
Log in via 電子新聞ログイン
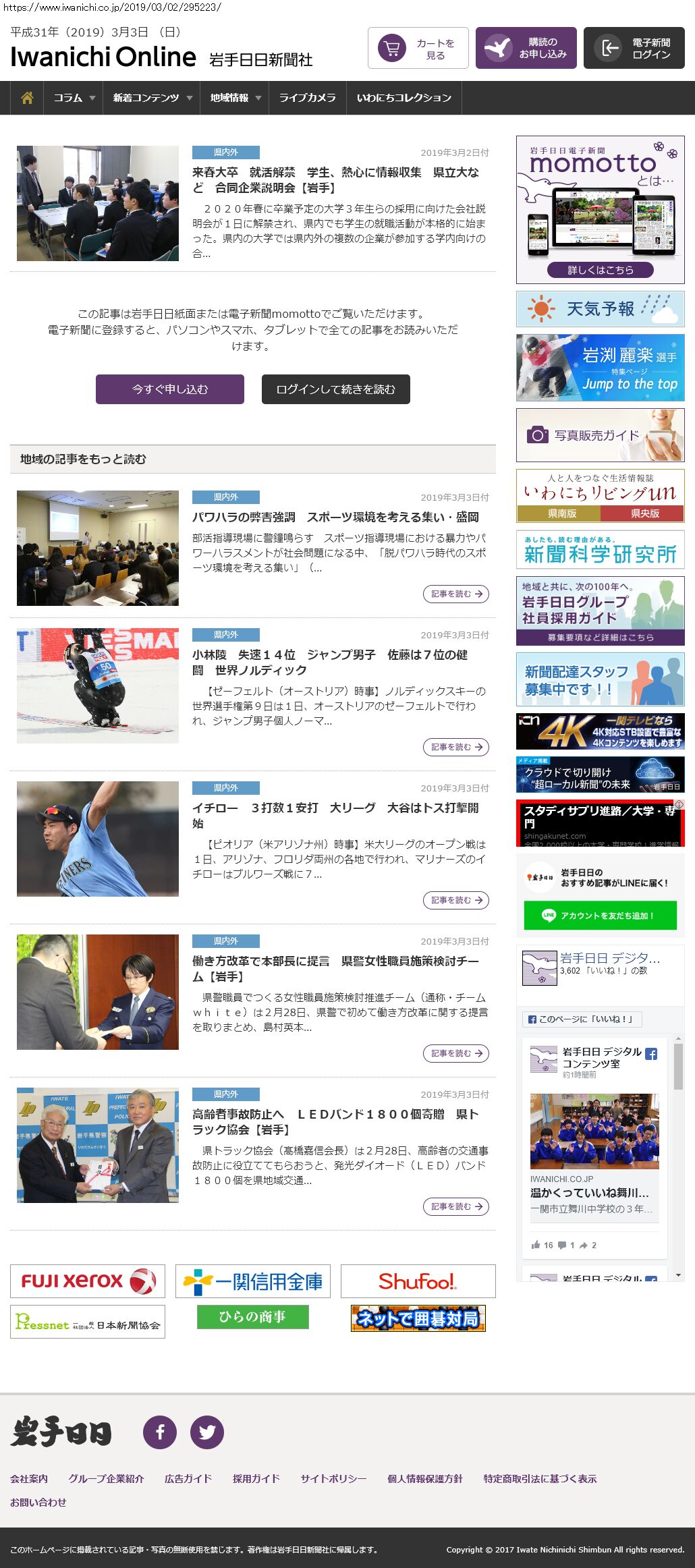coord(634,49)
